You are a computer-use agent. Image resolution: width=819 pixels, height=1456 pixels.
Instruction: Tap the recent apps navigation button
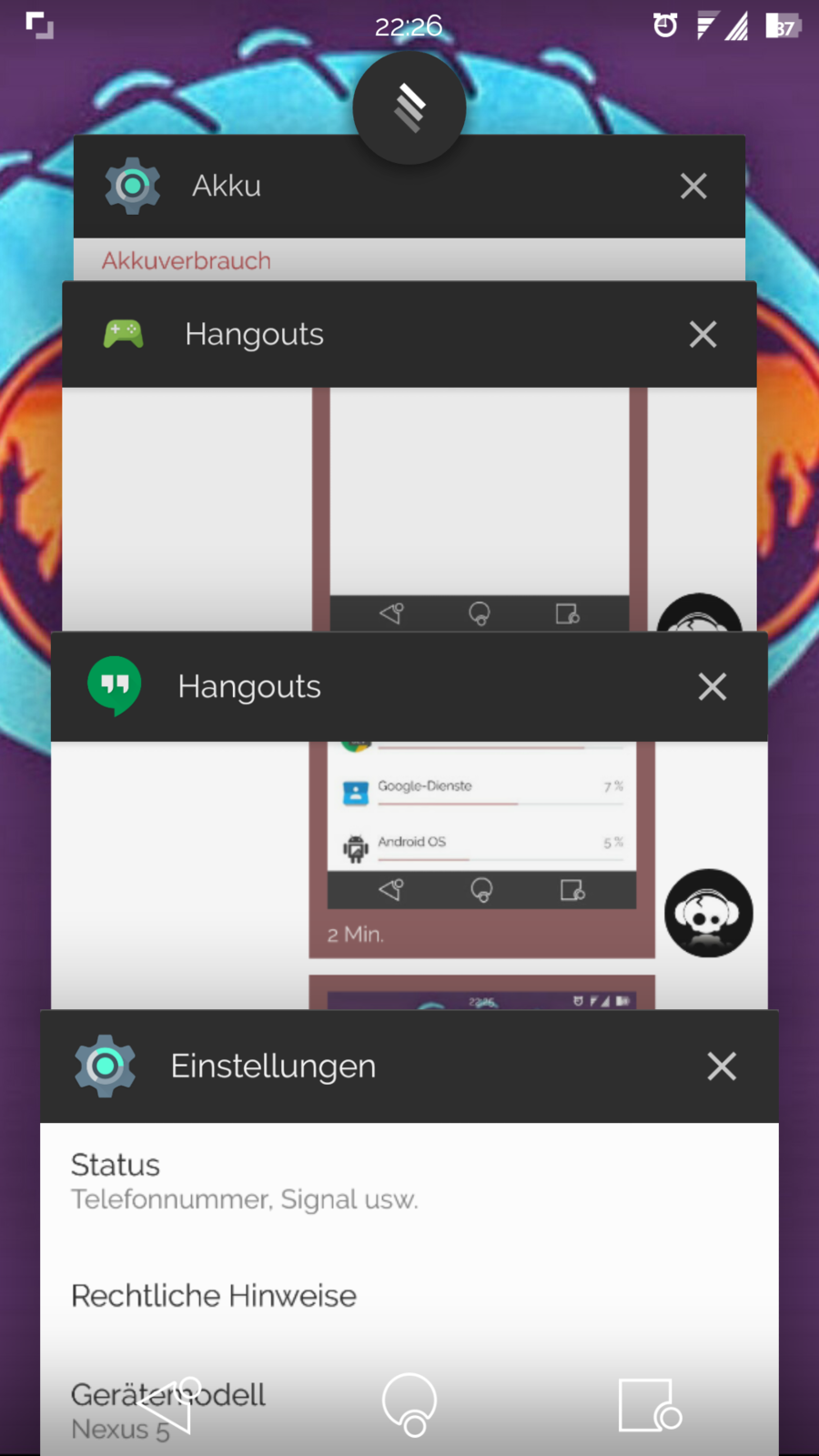[649, 1406]
